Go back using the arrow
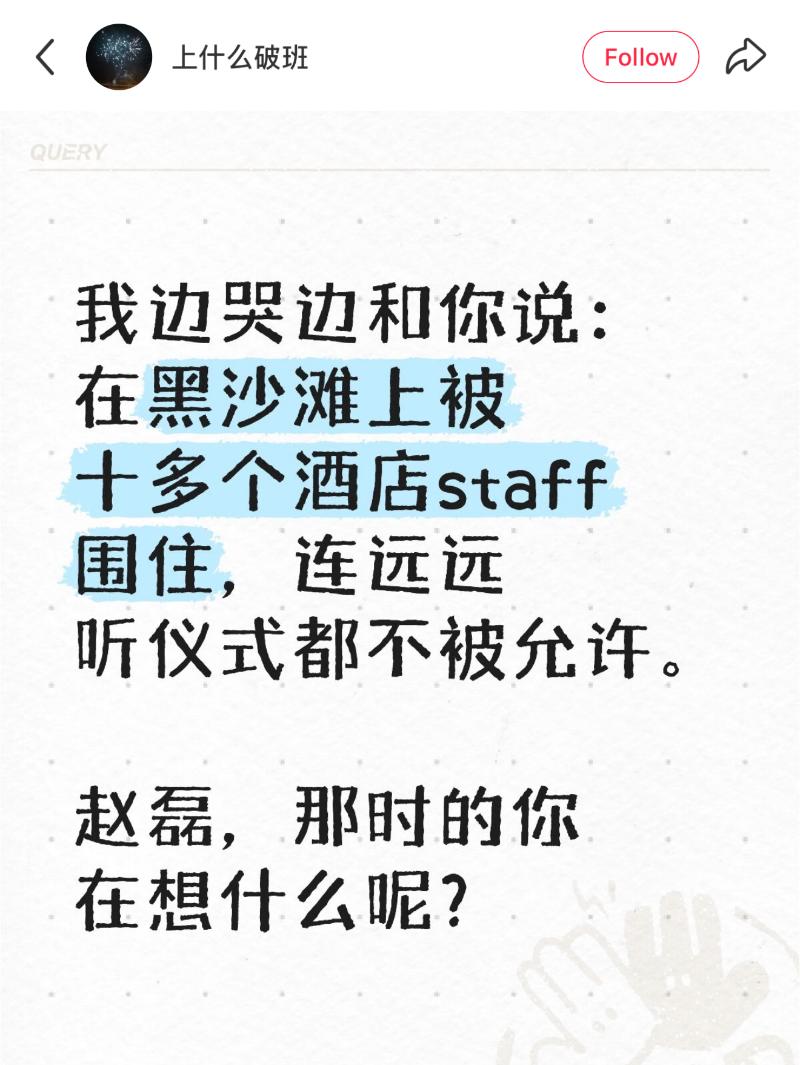This screenshot has width=800, height=1065. coord(45,57)
